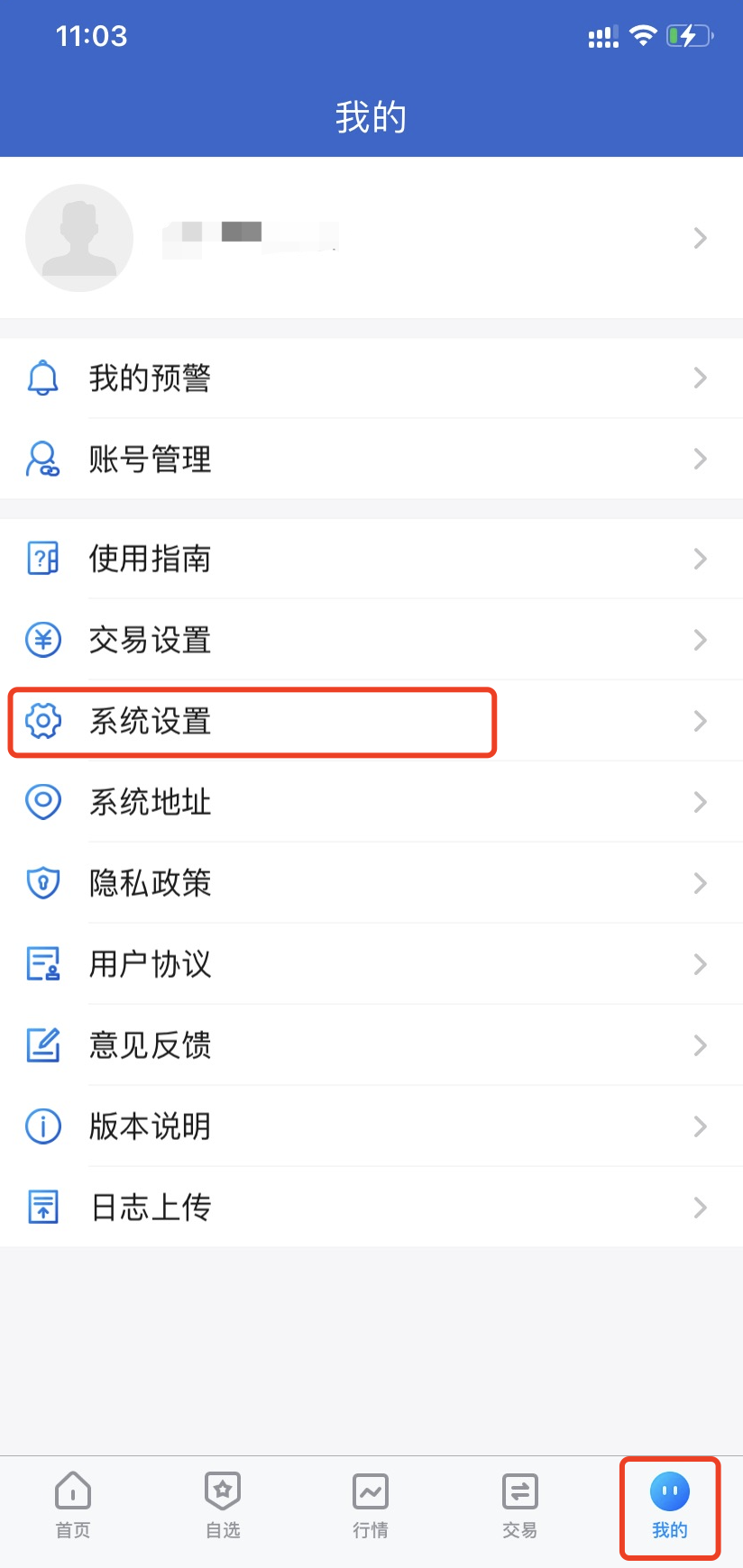Select the 我的 tab
The image size is (743, 1568).
669,1507
